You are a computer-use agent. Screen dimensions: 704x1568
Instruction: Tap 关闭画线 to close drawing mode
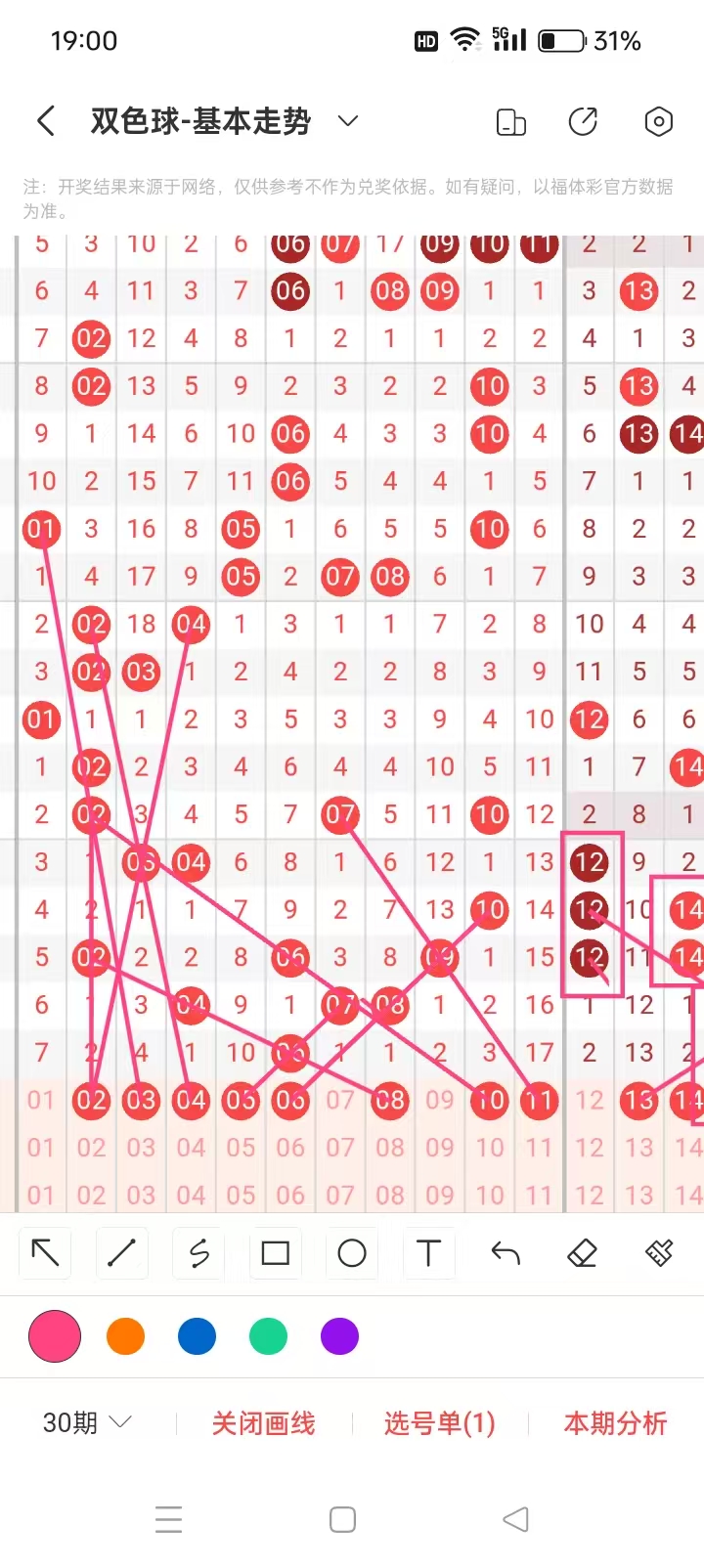pos(264,1423)
